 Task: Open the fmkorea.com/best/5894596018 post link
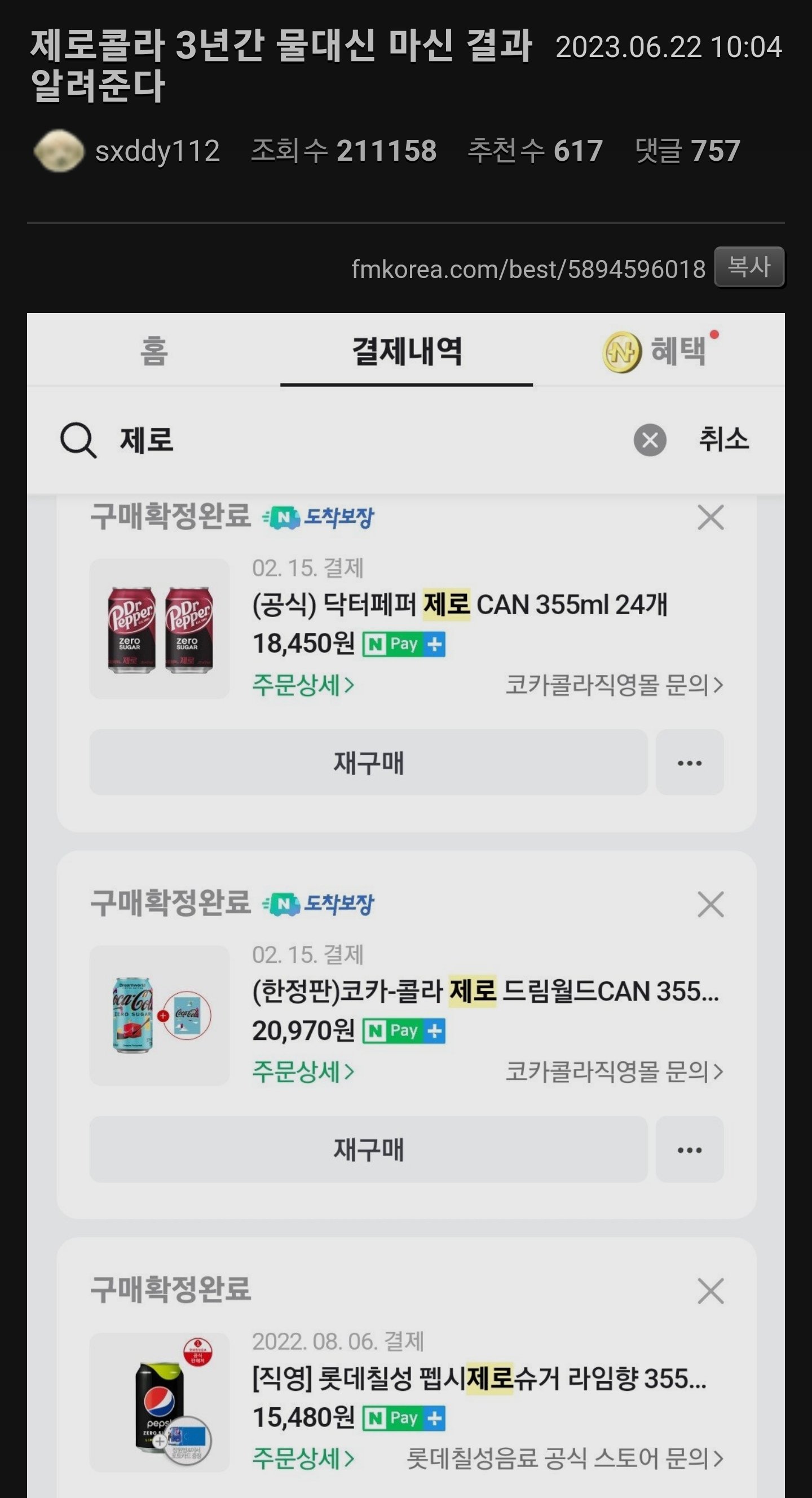(528, 269)
